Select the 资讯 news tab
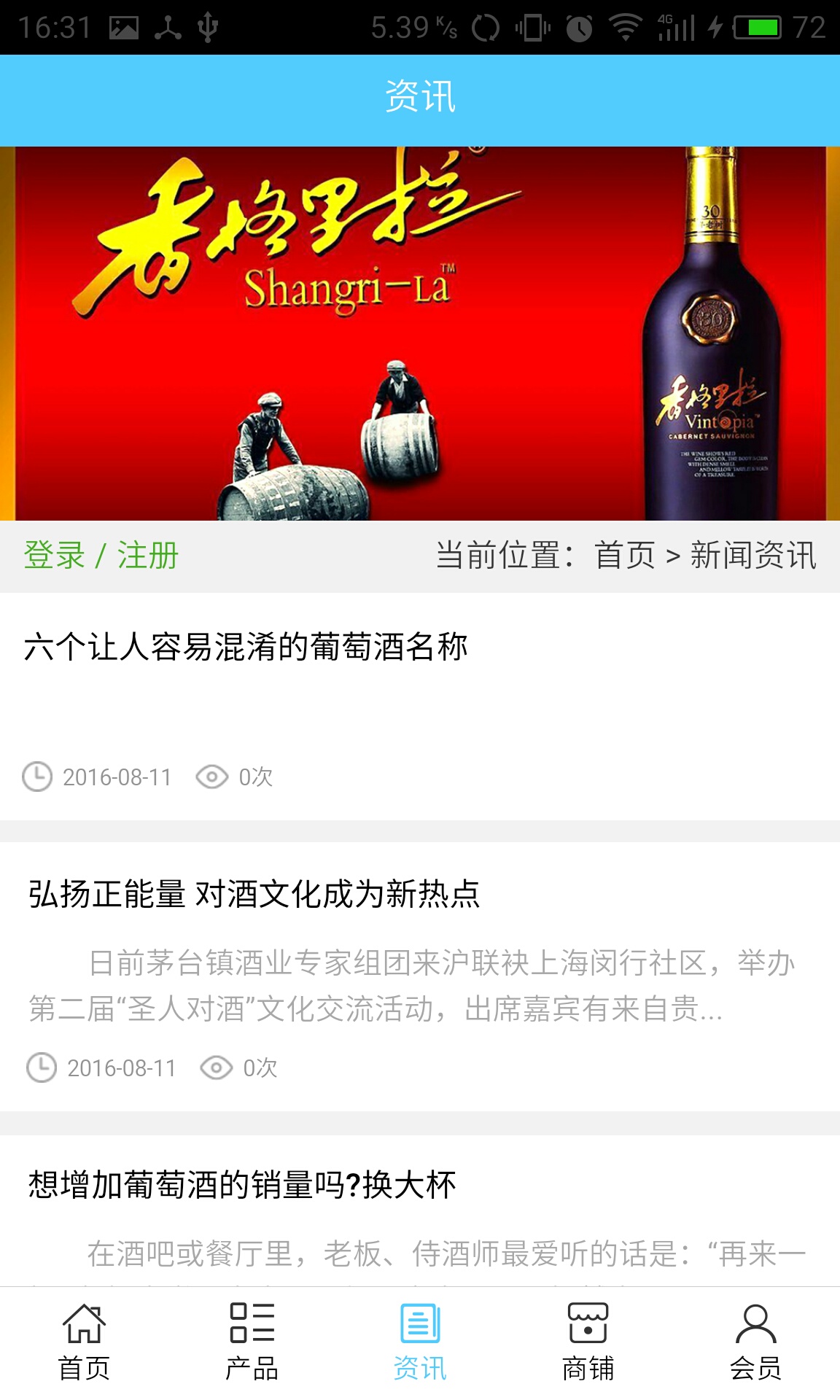Image resolution: width=840 pixels, height=1400 pixels. [x=420, y=1342]
